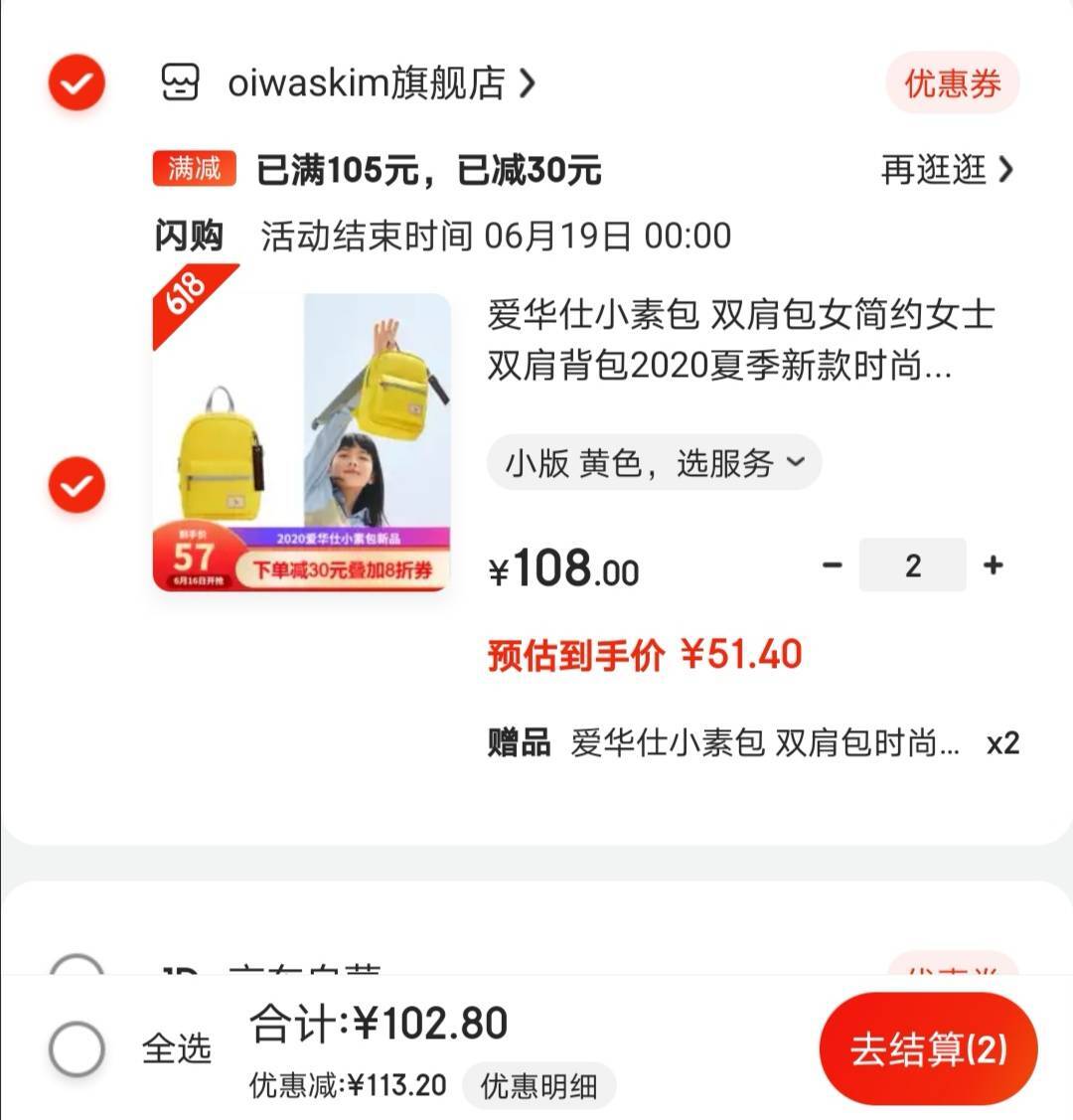This screenshot has height=1120, width=1073.
Task: Open the yellow backpack product image
Action: pyautogui.click(x=302, y=442)
